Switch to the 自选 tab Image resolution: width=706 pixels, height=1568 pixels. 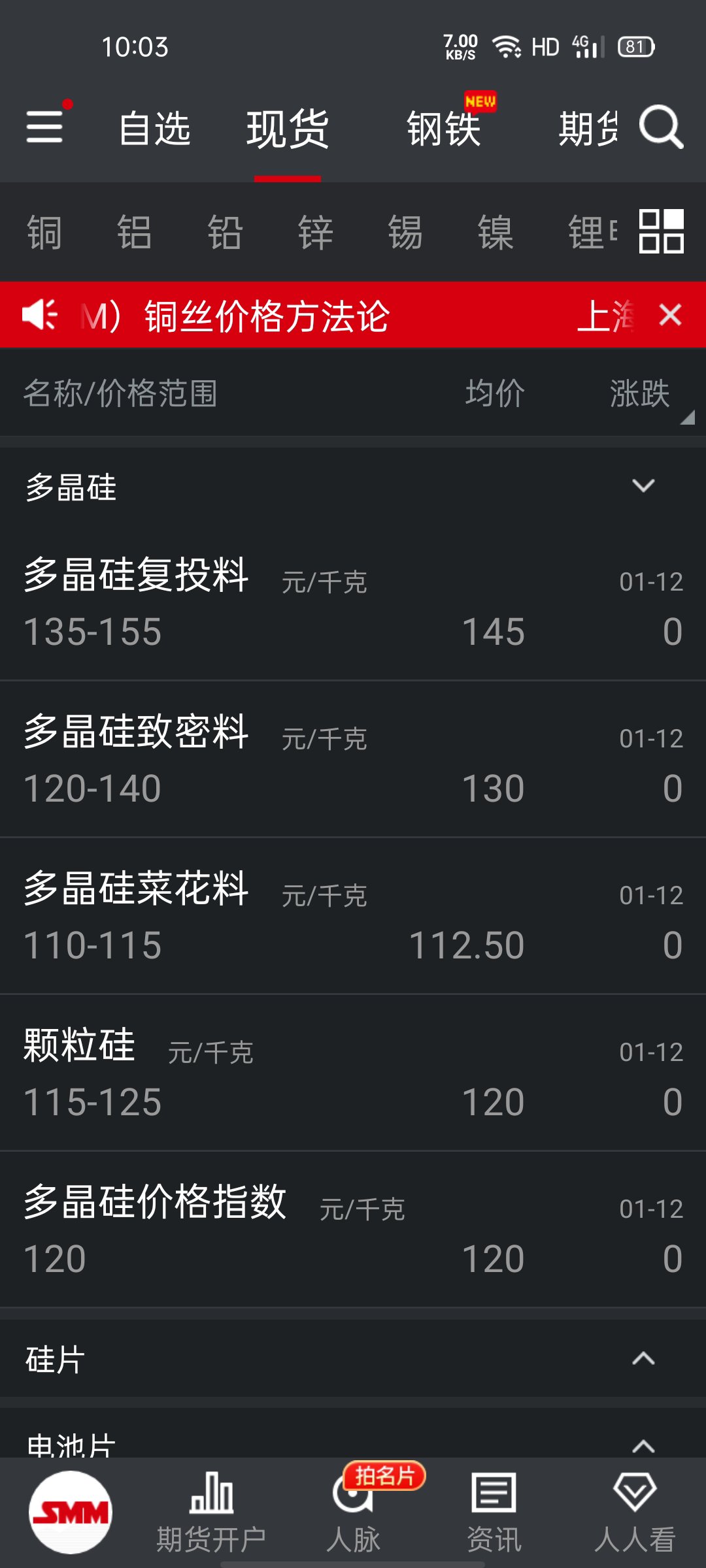(x=155, y=129)
